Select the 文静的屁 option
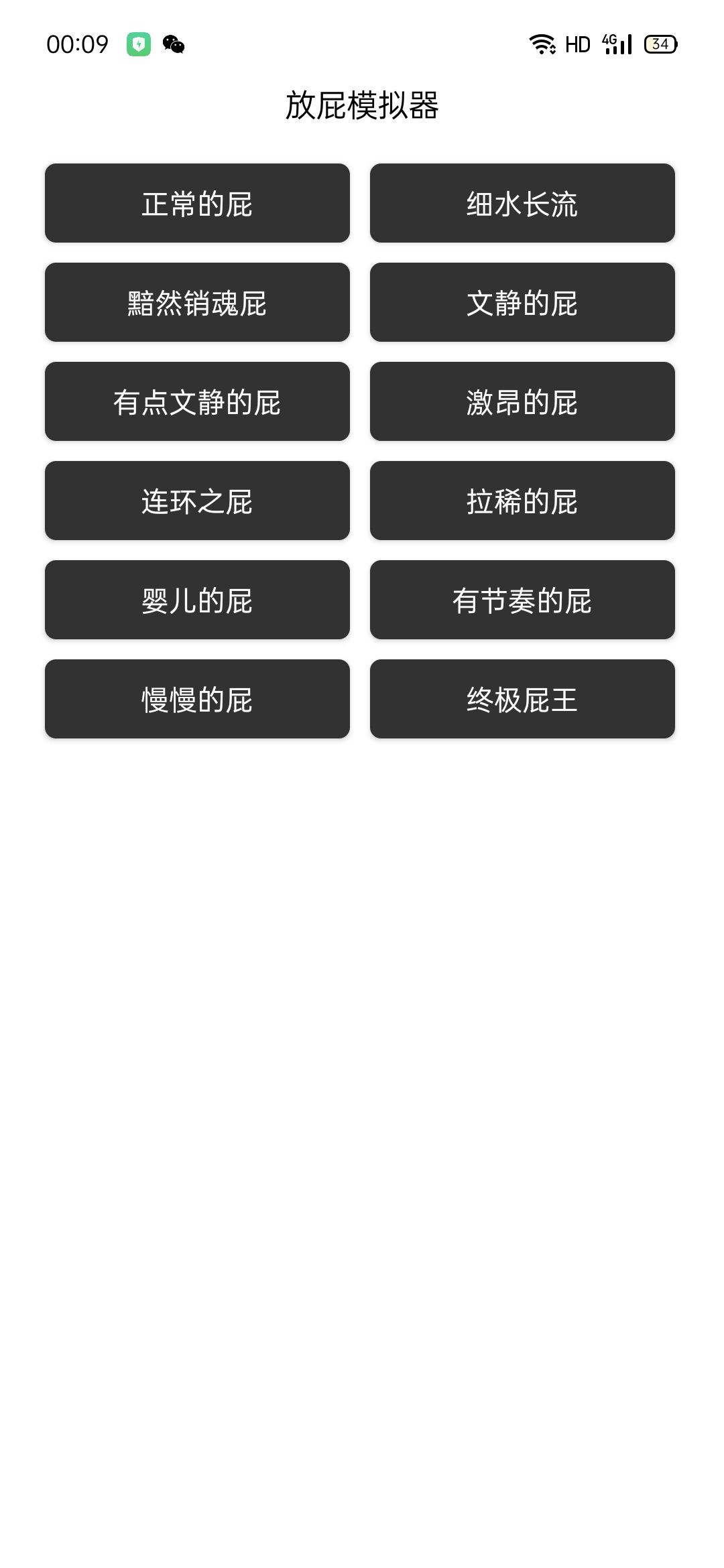 point(522,302)
